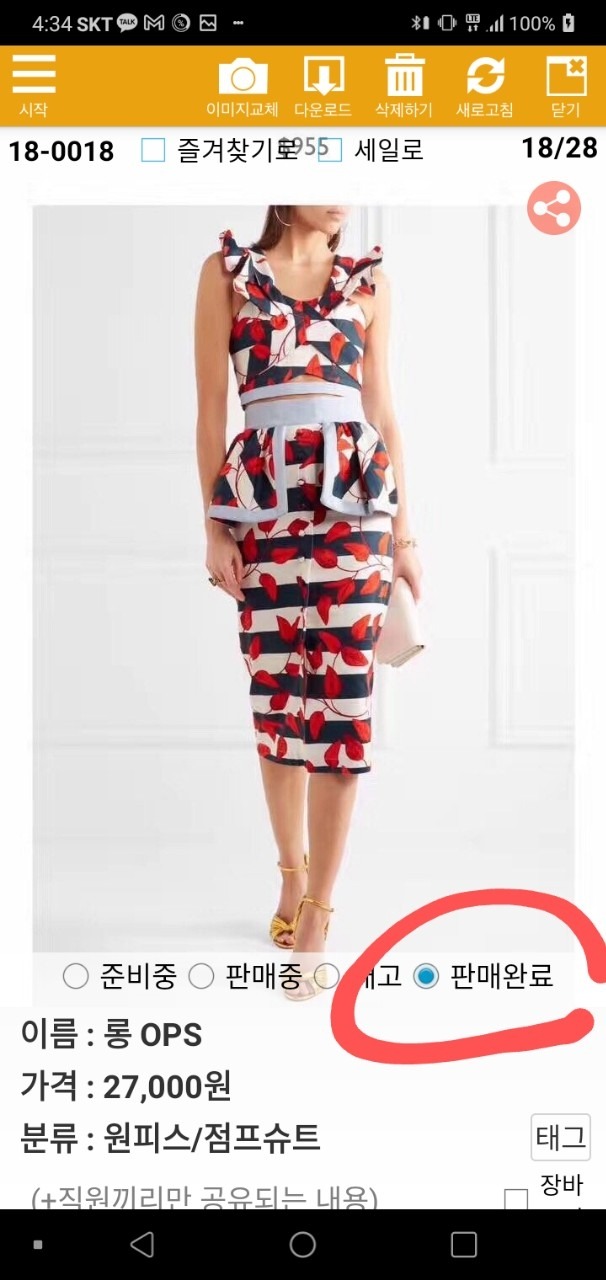606x1280 pixels.
Task: Download the image with 다운로드
Action: pos(323,85)
